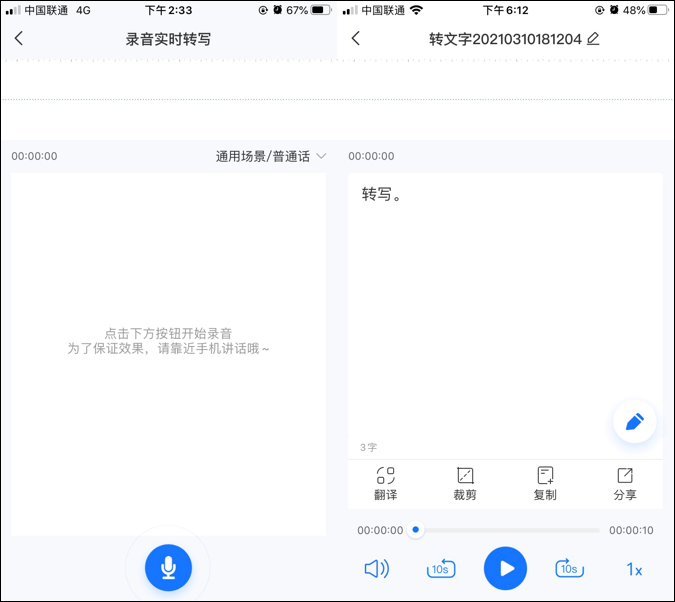Image resolution: width=675 pixels, height=602 pixels.
Task: Share the transcript via 分享
Action: tap(625, 483)
